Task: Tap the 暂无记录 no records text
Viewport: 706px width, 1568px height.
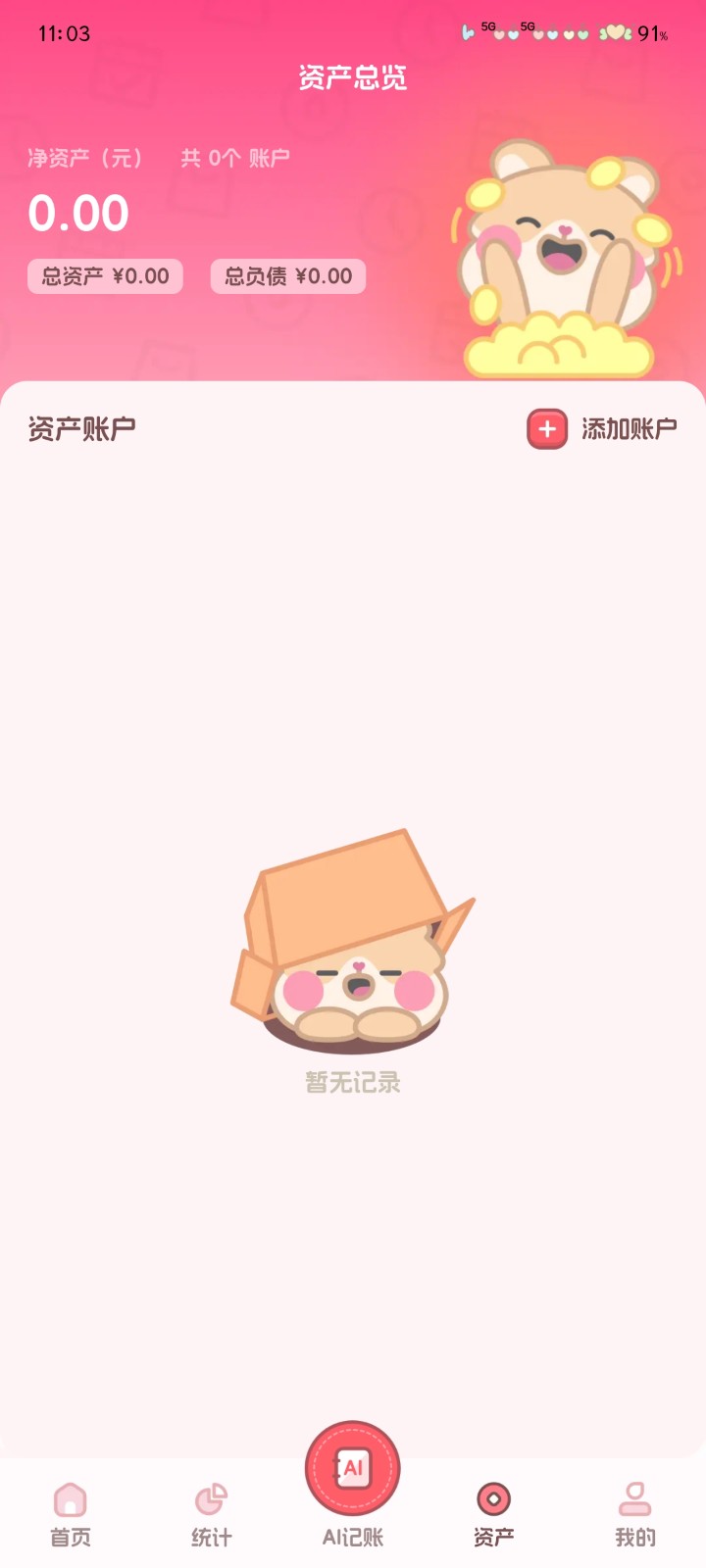Action: click(352, 1083)
